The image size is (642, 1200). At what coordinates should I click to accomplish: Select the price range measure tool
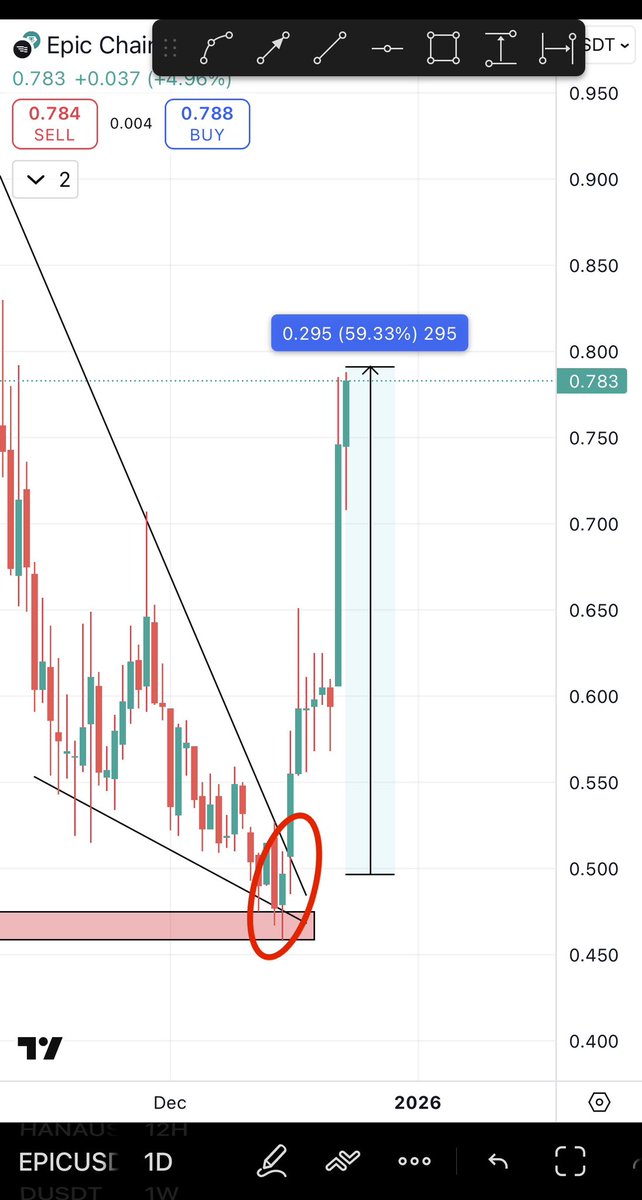click(x=500, y=47)
